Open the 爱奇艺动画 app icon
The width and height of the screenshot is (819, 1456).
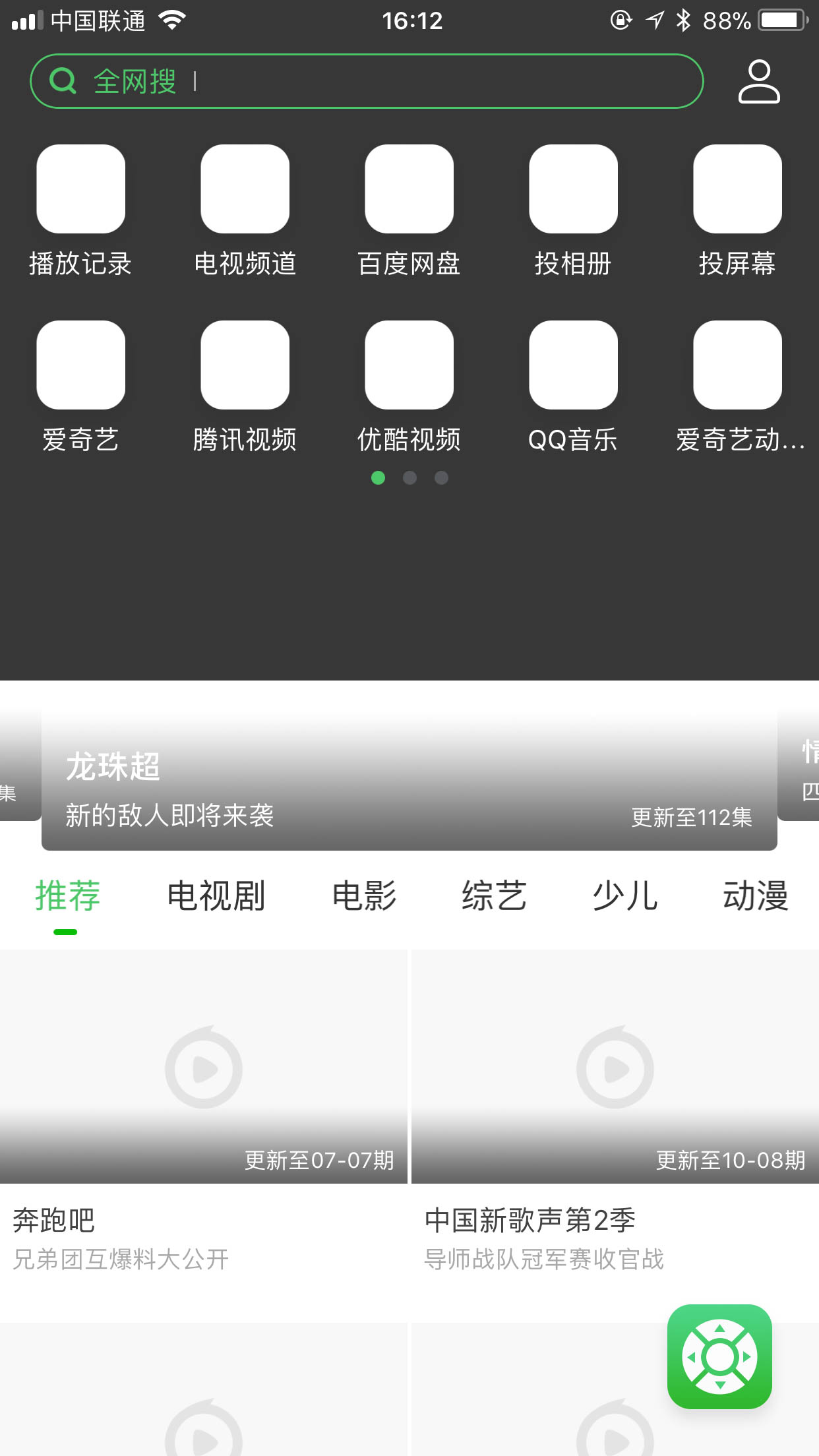(x=737, y=364)
